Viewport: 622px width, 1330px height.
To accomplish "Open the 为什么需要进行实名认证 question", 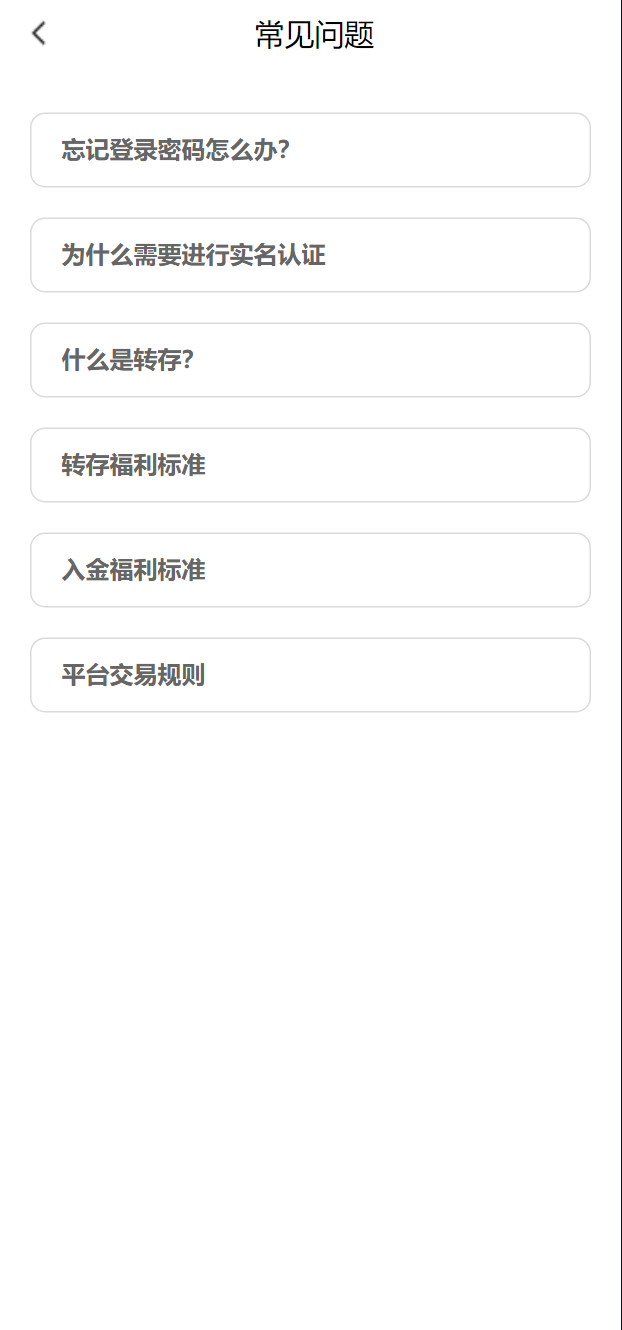I will pyautogui.click(x=310, y=255).
